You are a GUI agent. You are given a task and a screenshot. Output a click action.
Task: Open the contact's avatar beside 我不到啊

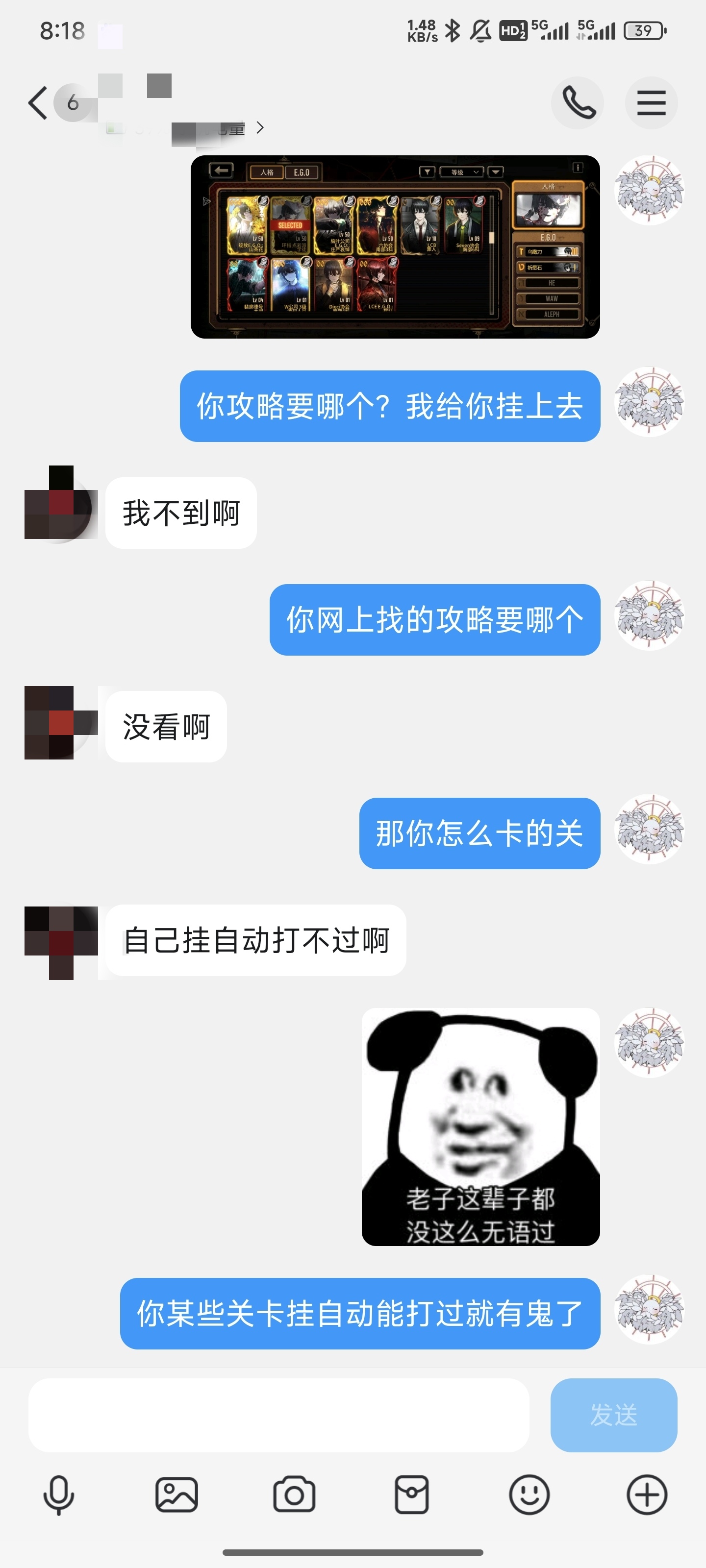(x=60, y=504)
